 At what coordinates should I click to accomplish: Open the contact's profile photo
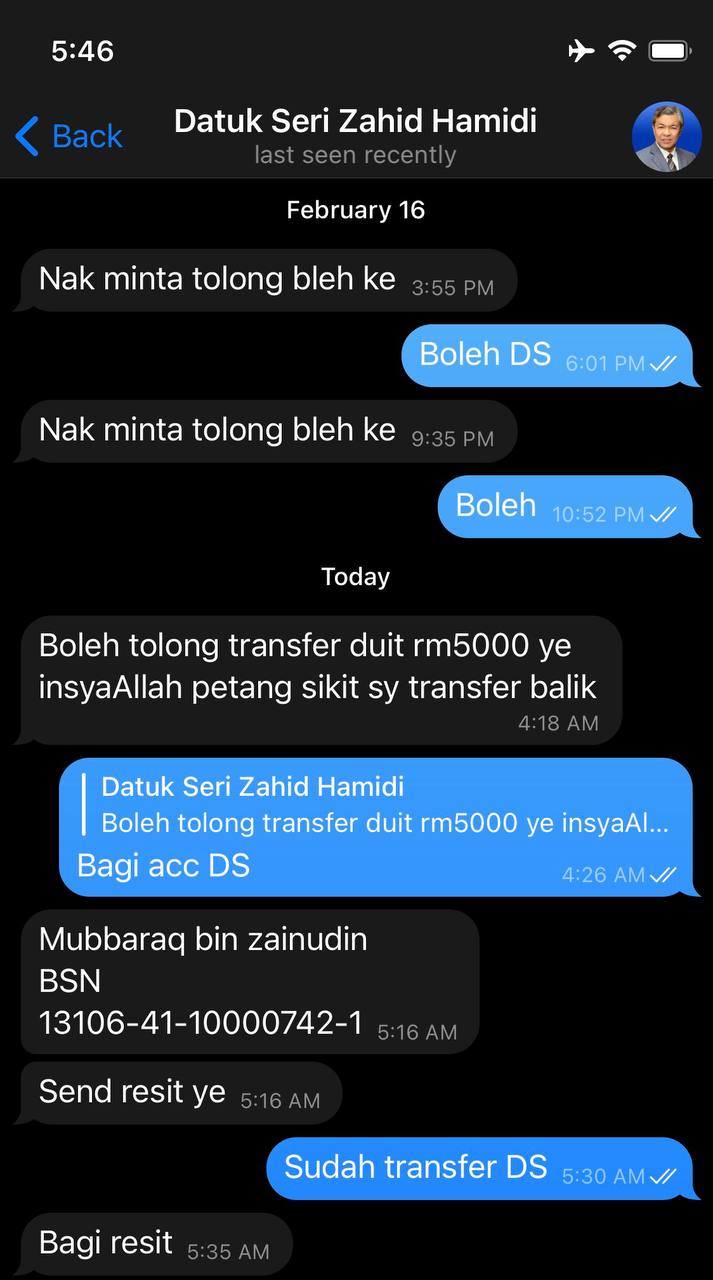click(666, 136)
